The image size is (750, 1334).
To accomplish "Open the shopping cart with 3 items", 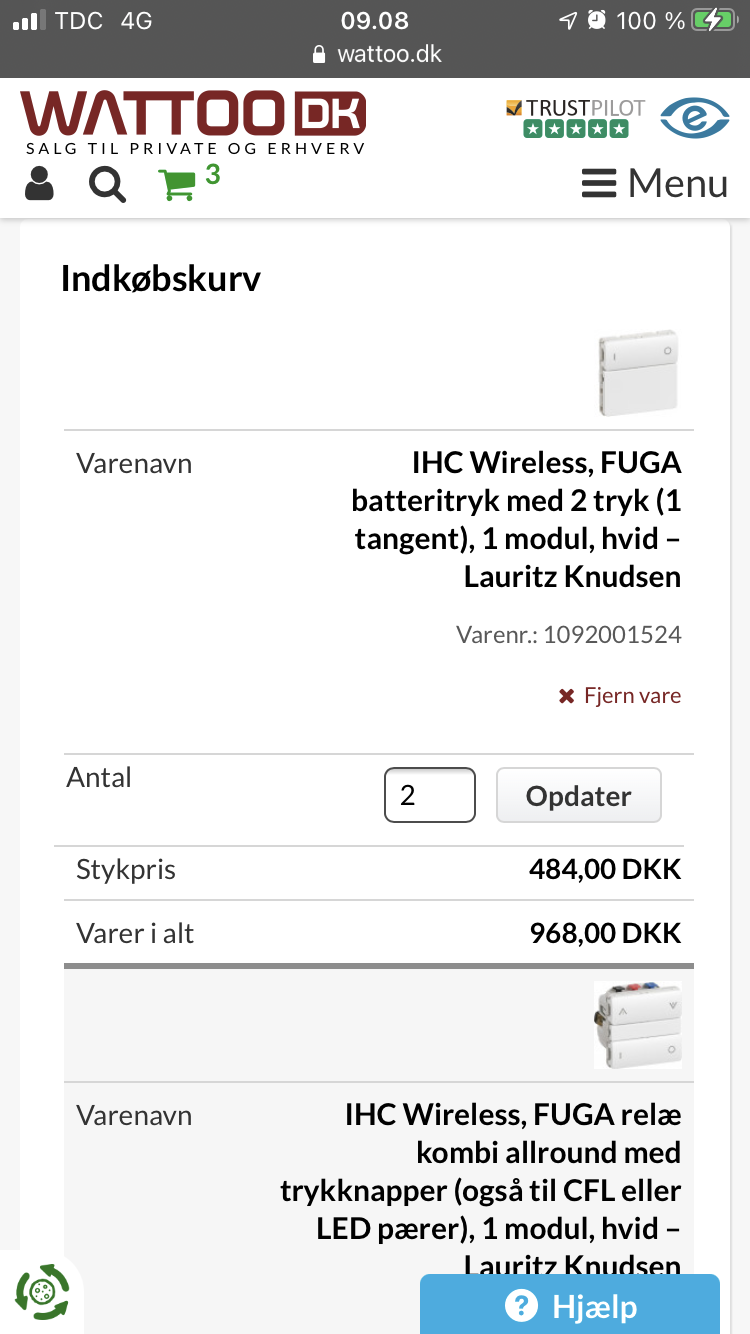I will tap(189, 182).
